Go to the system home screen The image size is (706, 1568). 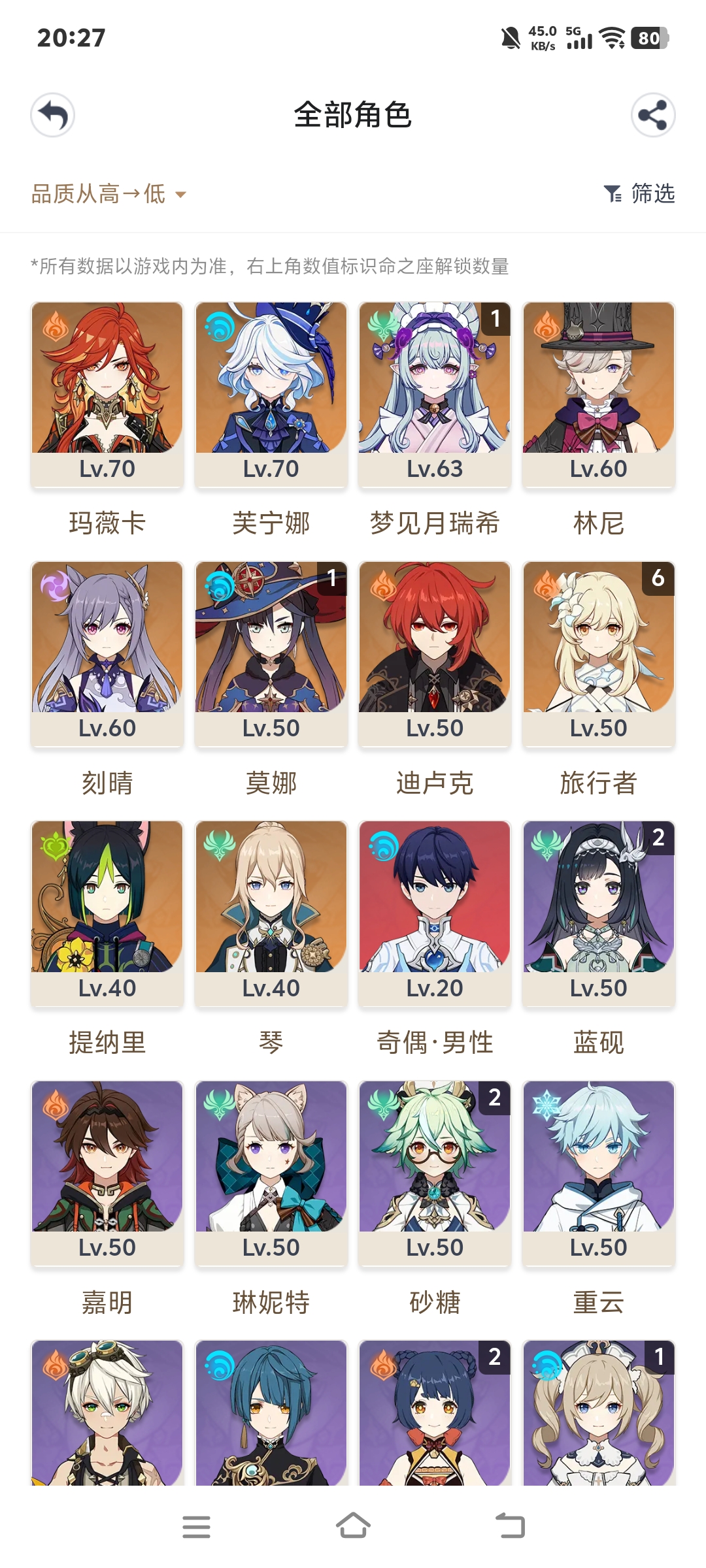coord(353,1526)
